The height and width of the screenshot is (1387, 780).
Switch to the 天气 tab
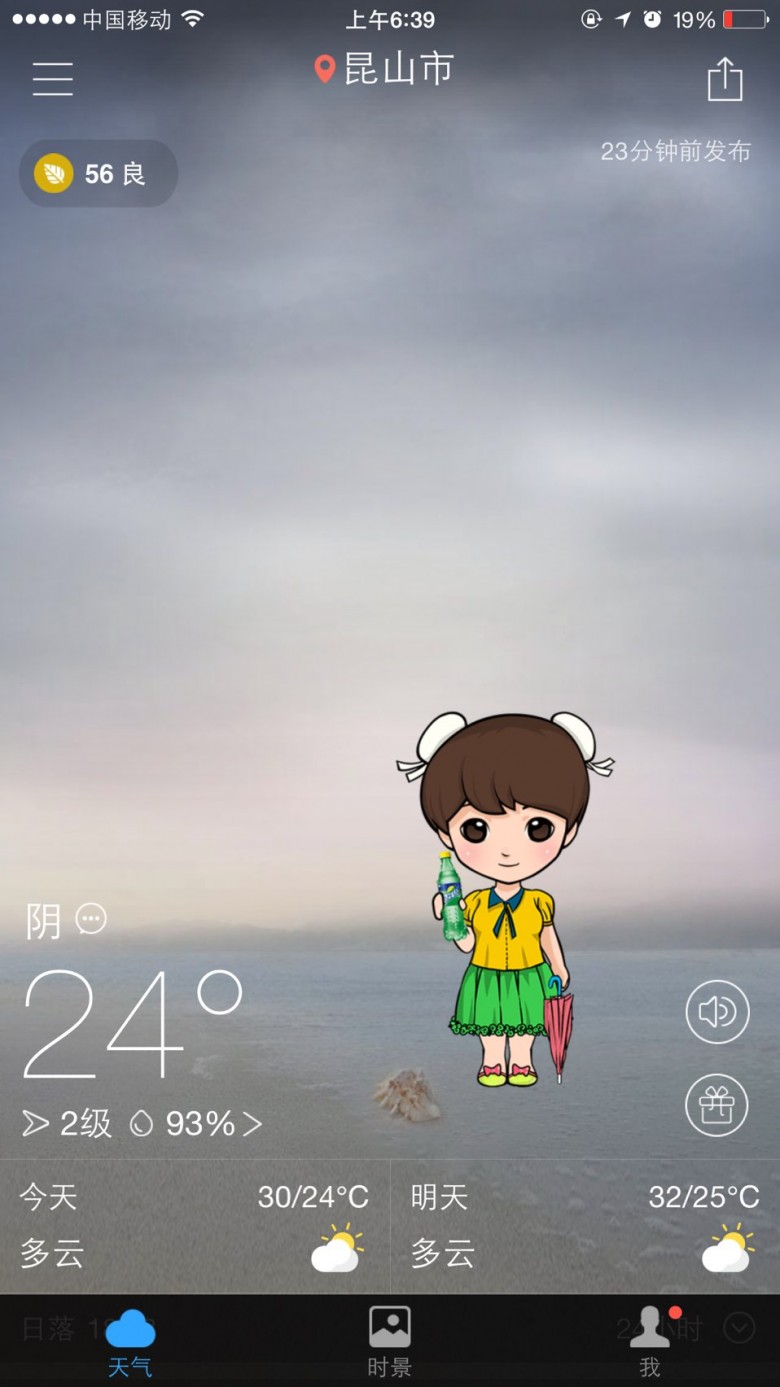click(130, 1342)
